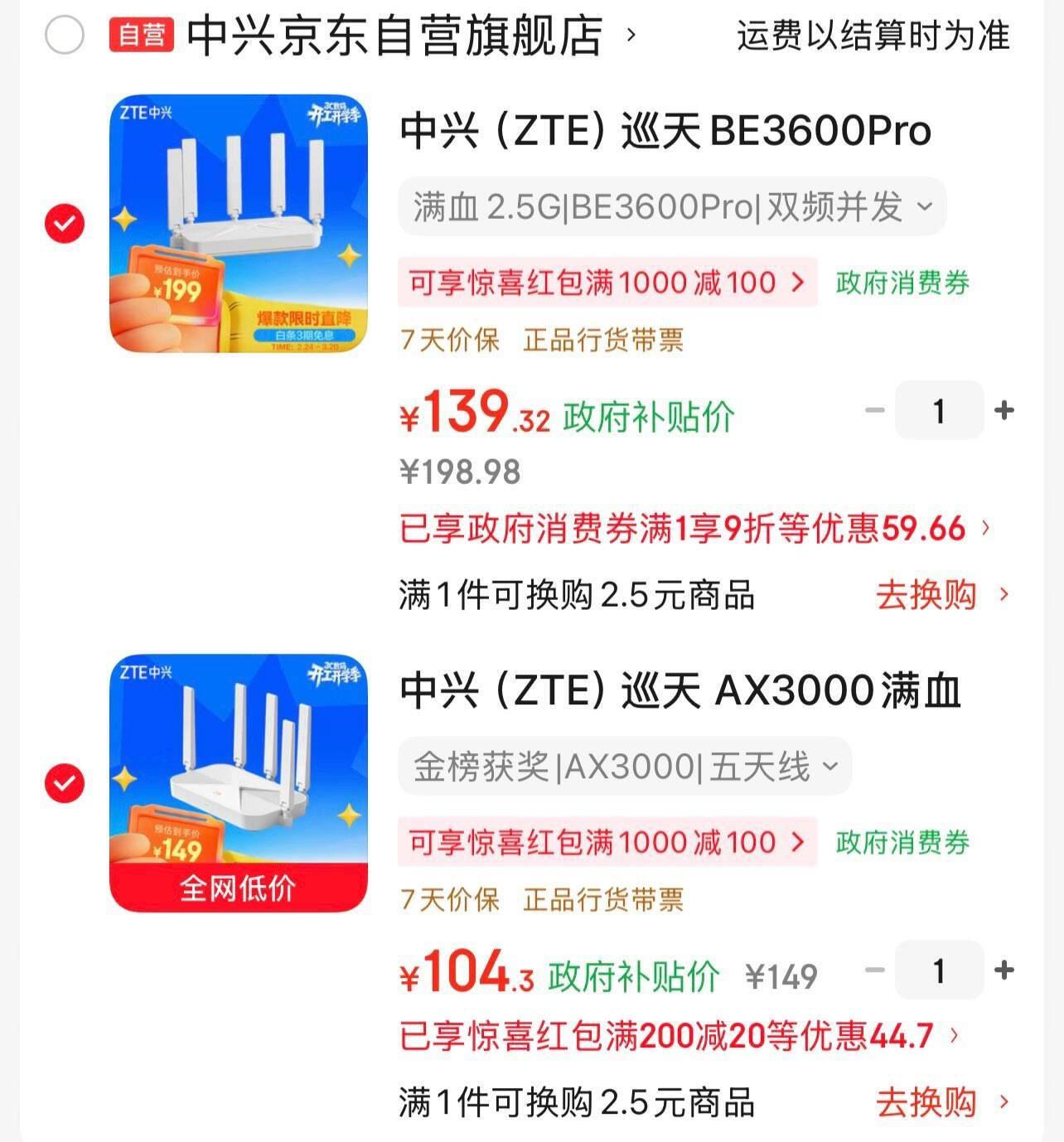Decrease AX3000 quantity by one
This screenshot has width=1064, height=1142.
point(875,970)
